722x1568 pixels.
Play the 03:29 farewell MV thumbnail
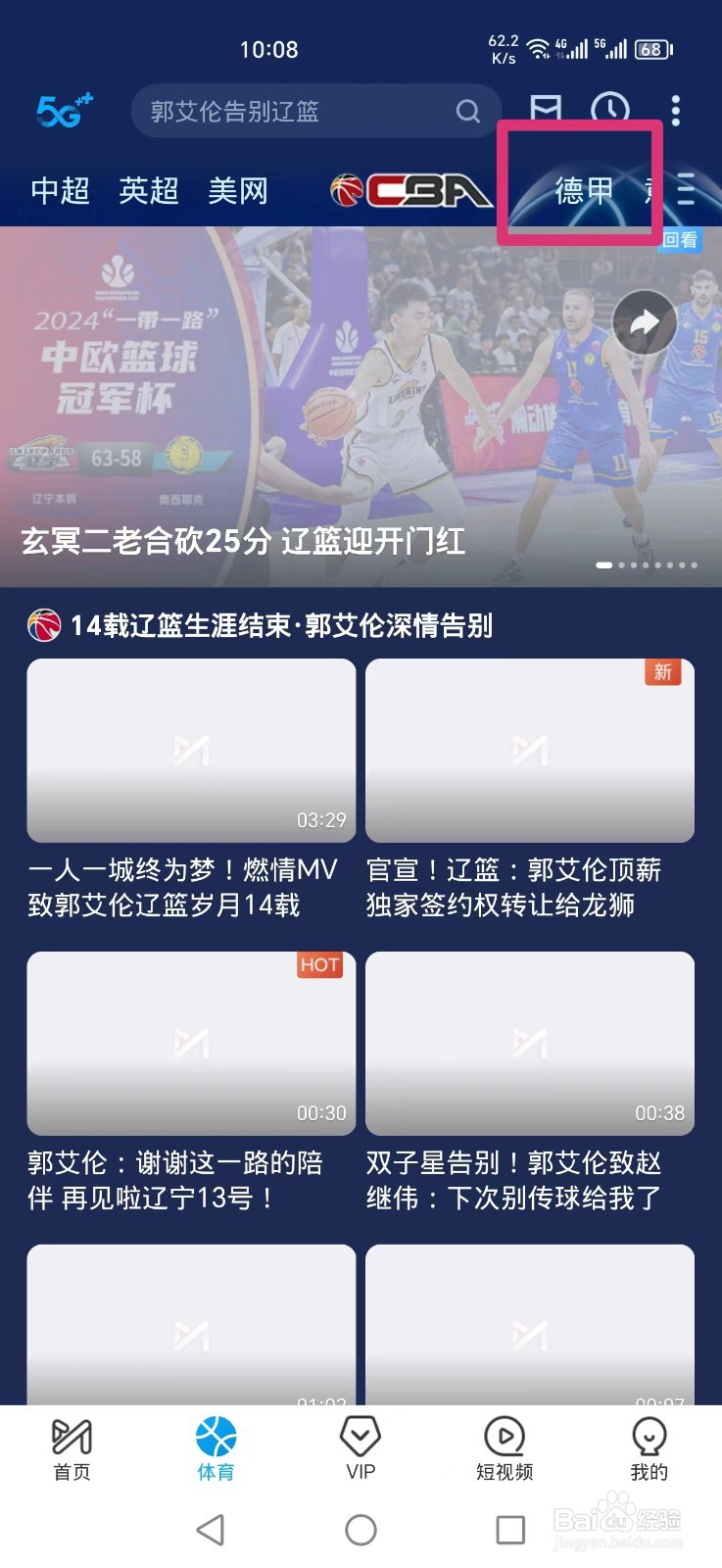click(x=190, y=750)
